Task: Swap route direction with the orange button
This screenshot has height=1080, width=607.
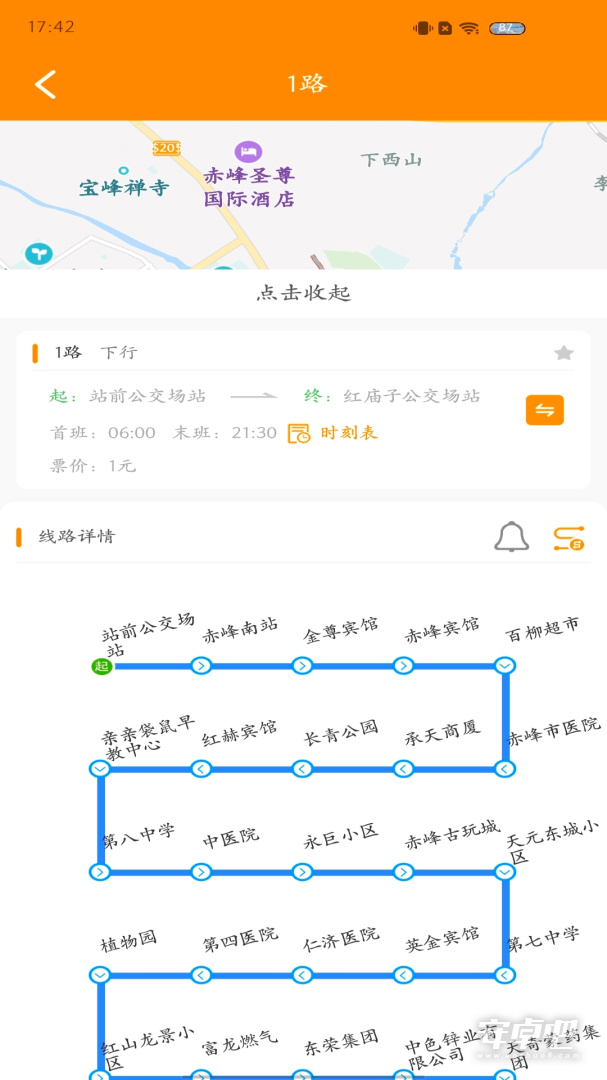Action: (544, 410)
